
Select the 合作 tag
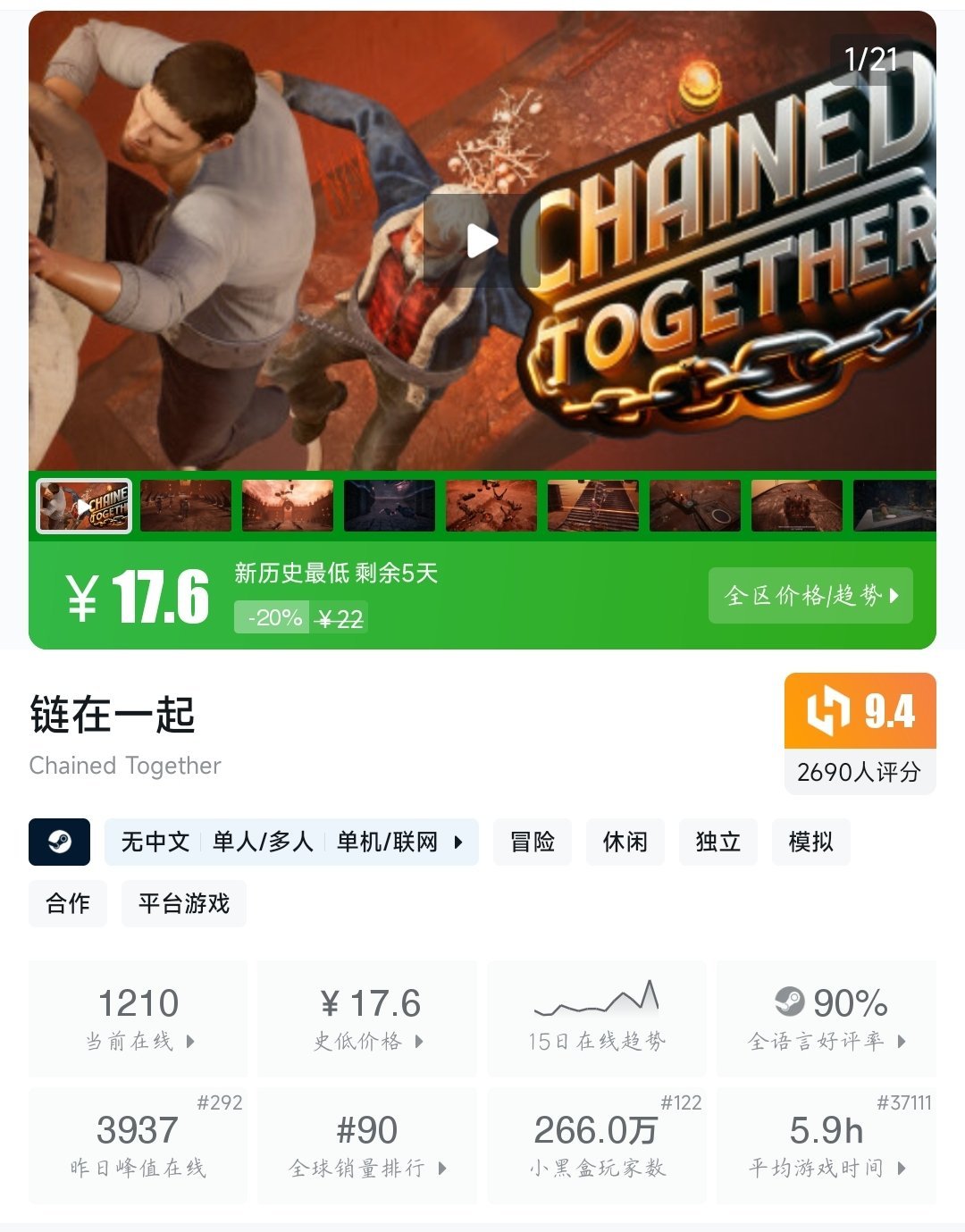[x=68, y=903]
